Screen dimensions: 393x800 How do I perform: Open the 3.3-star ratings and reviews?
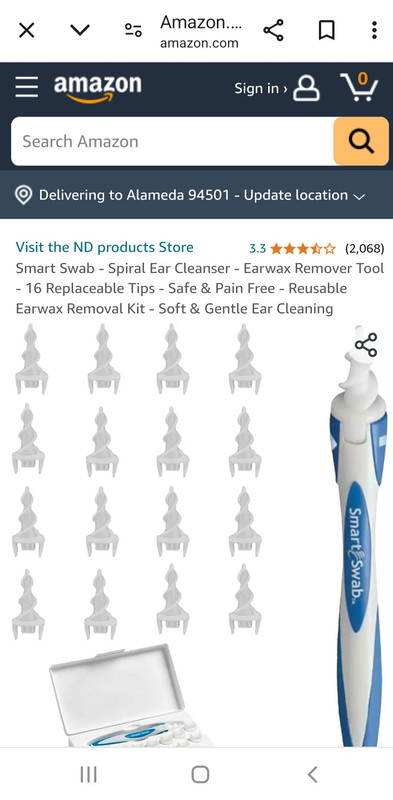pyautogui.click(x=316, y=248)
